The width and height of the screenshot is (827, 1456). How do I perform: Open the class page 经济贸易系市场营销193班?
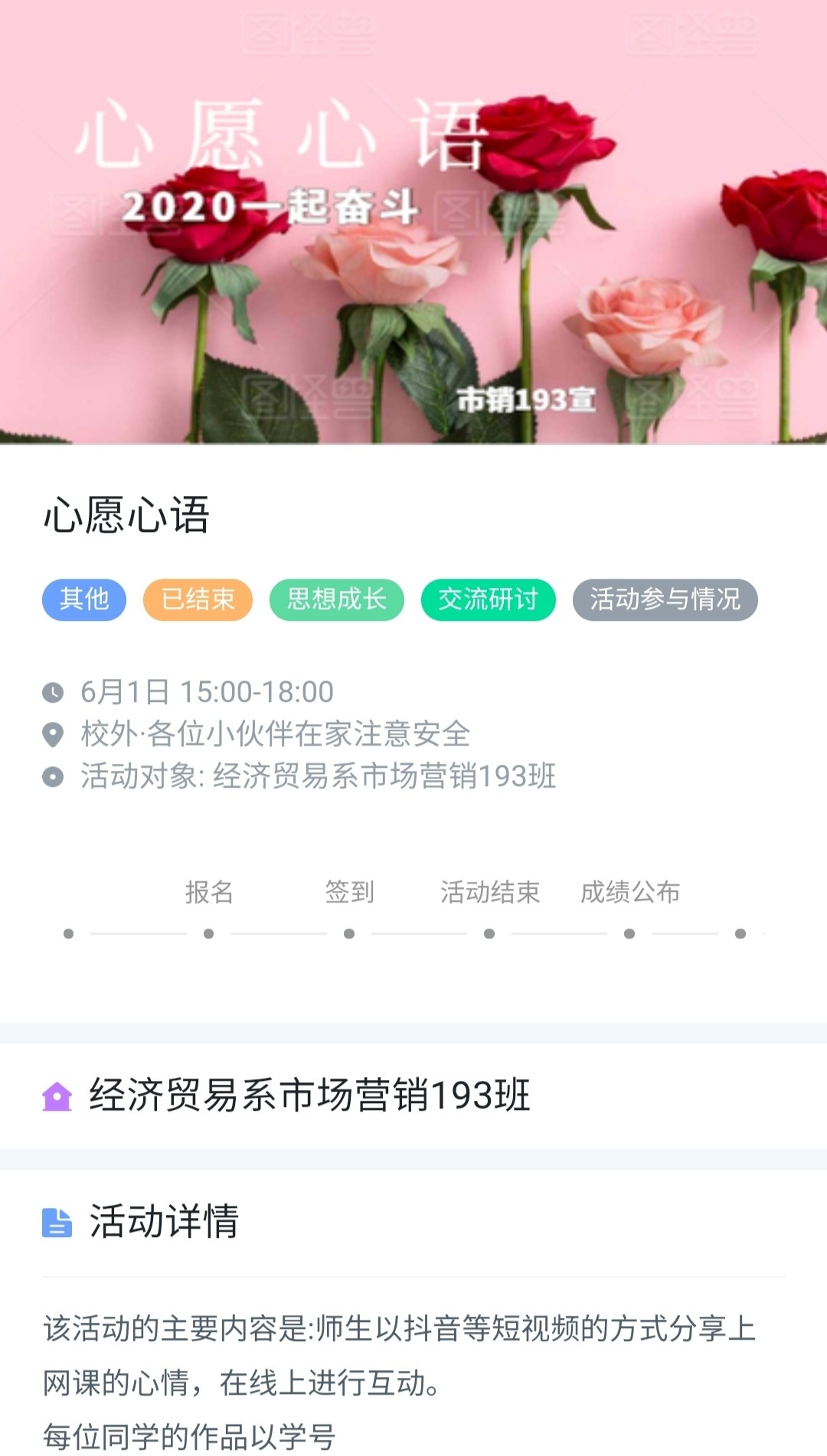[309, 1097]
